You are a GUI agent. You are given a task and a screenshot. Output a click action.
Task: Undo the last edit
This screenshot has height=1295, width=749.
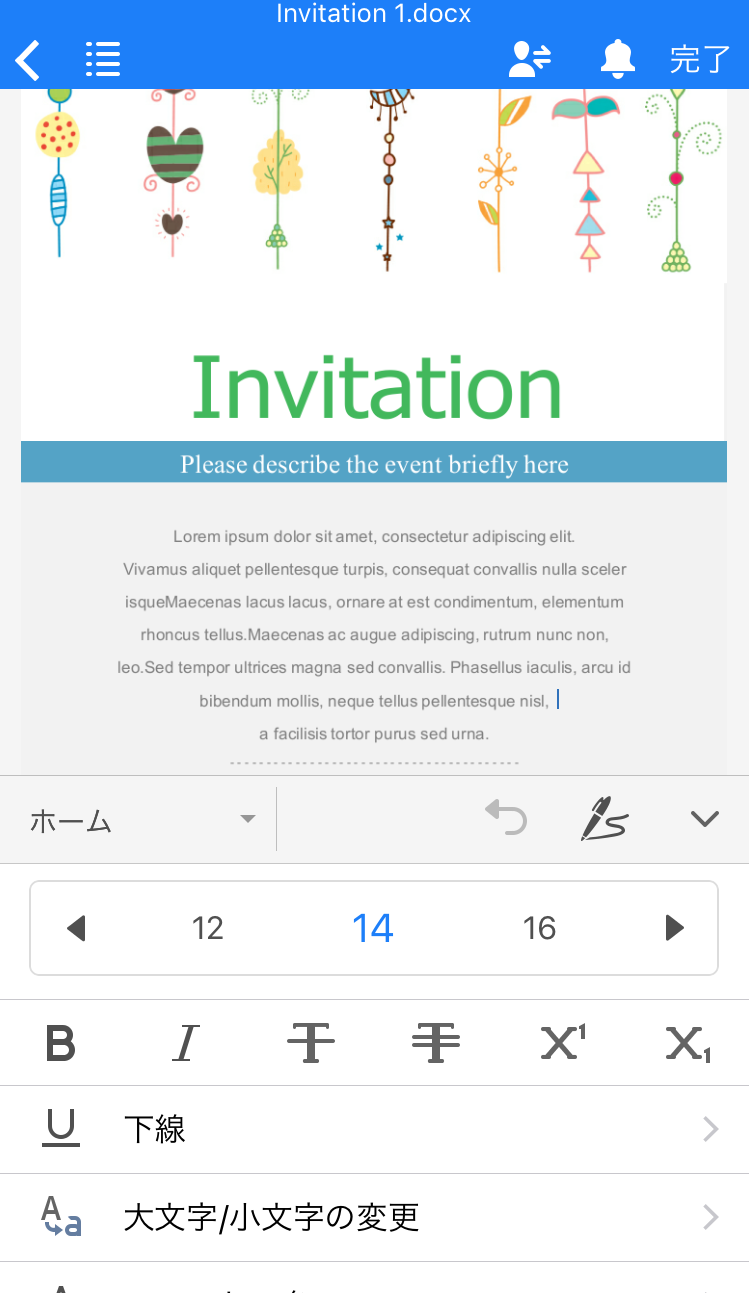pos(506,817)
